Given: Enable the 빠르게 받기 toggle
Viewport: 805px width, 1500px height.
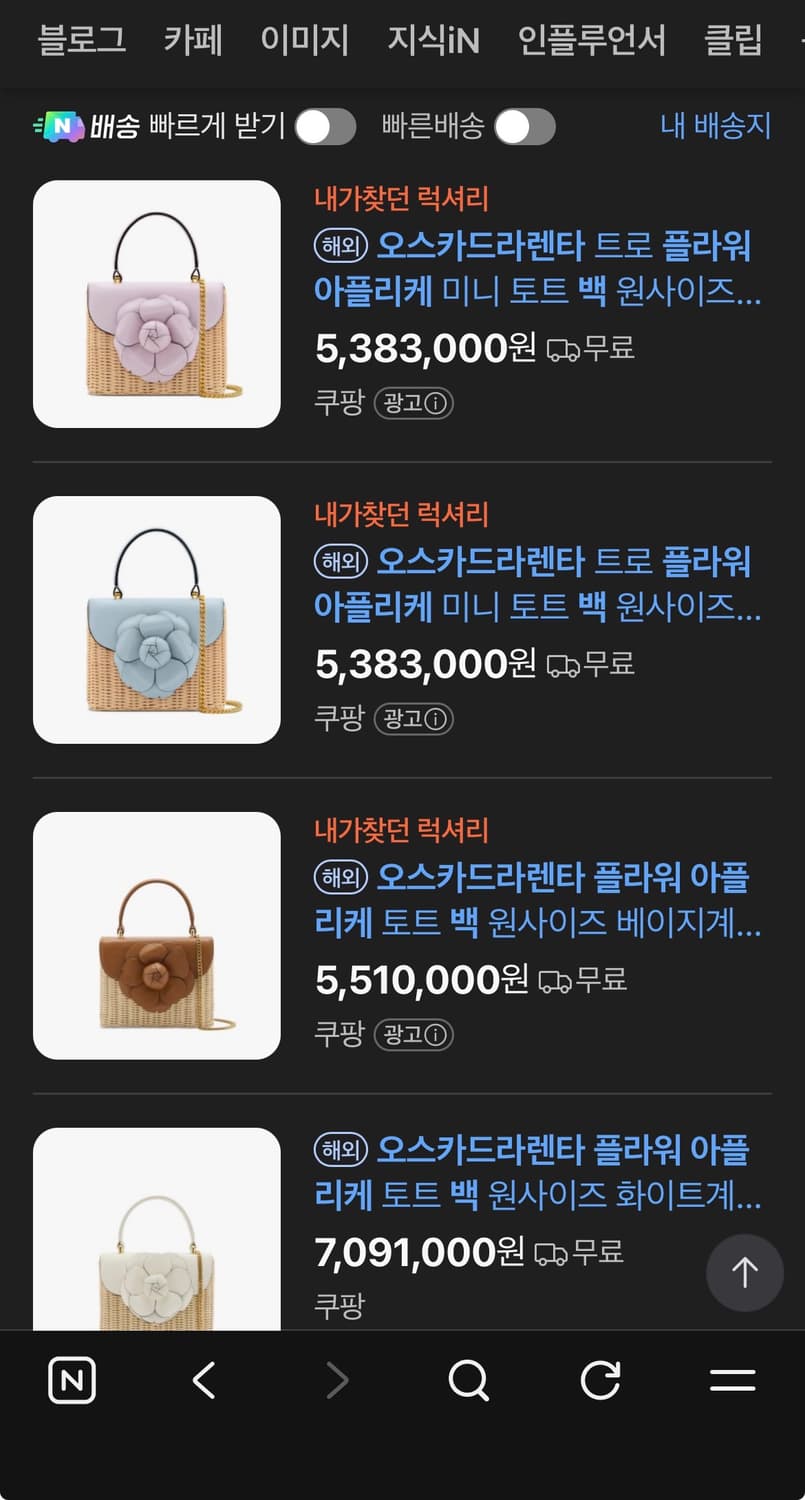Looking at the screenshot, I should (325, 126).
